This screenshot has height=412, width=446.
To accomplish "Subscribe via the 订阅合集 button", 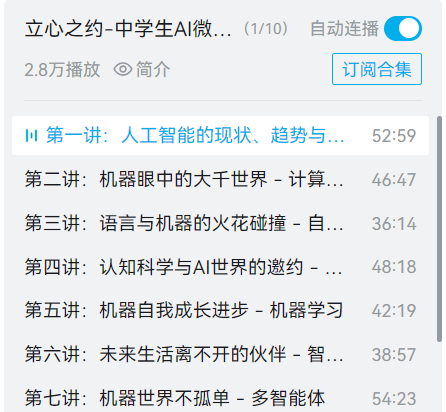I will click(x=377, y=69).
